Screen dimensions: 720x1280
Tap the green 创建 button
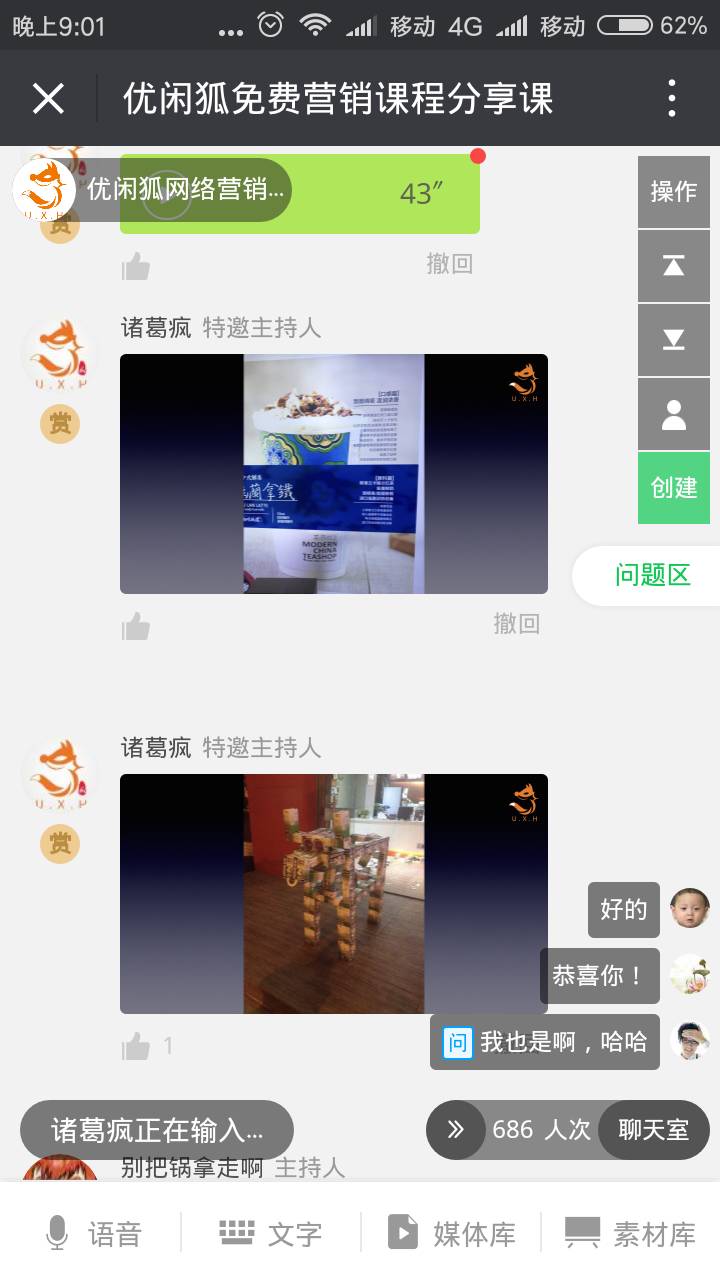(674, 487)
